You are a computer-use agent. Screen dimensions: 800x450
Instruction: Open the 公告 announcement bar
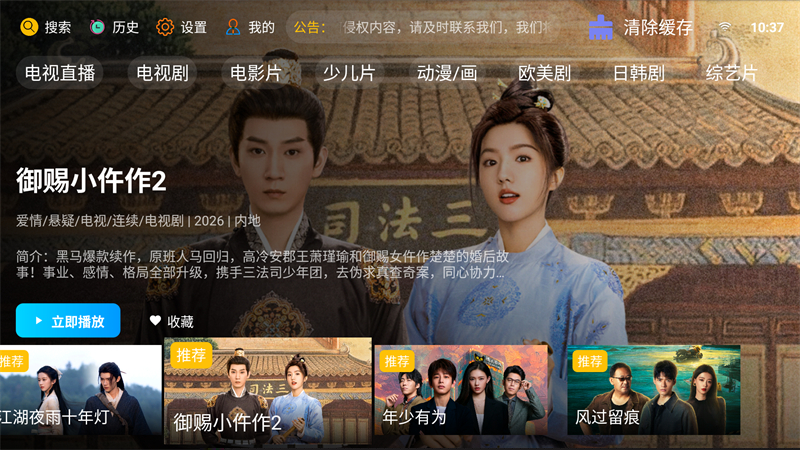430,27
